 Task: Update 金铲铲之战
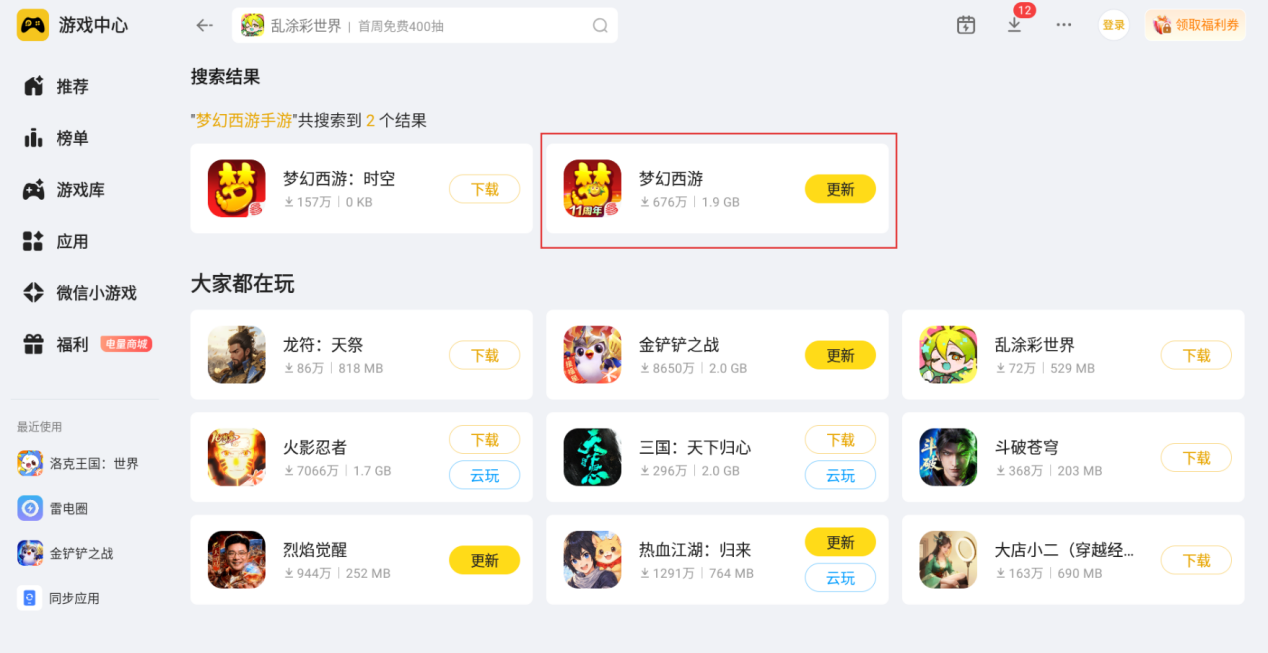[x=840, y=355]
